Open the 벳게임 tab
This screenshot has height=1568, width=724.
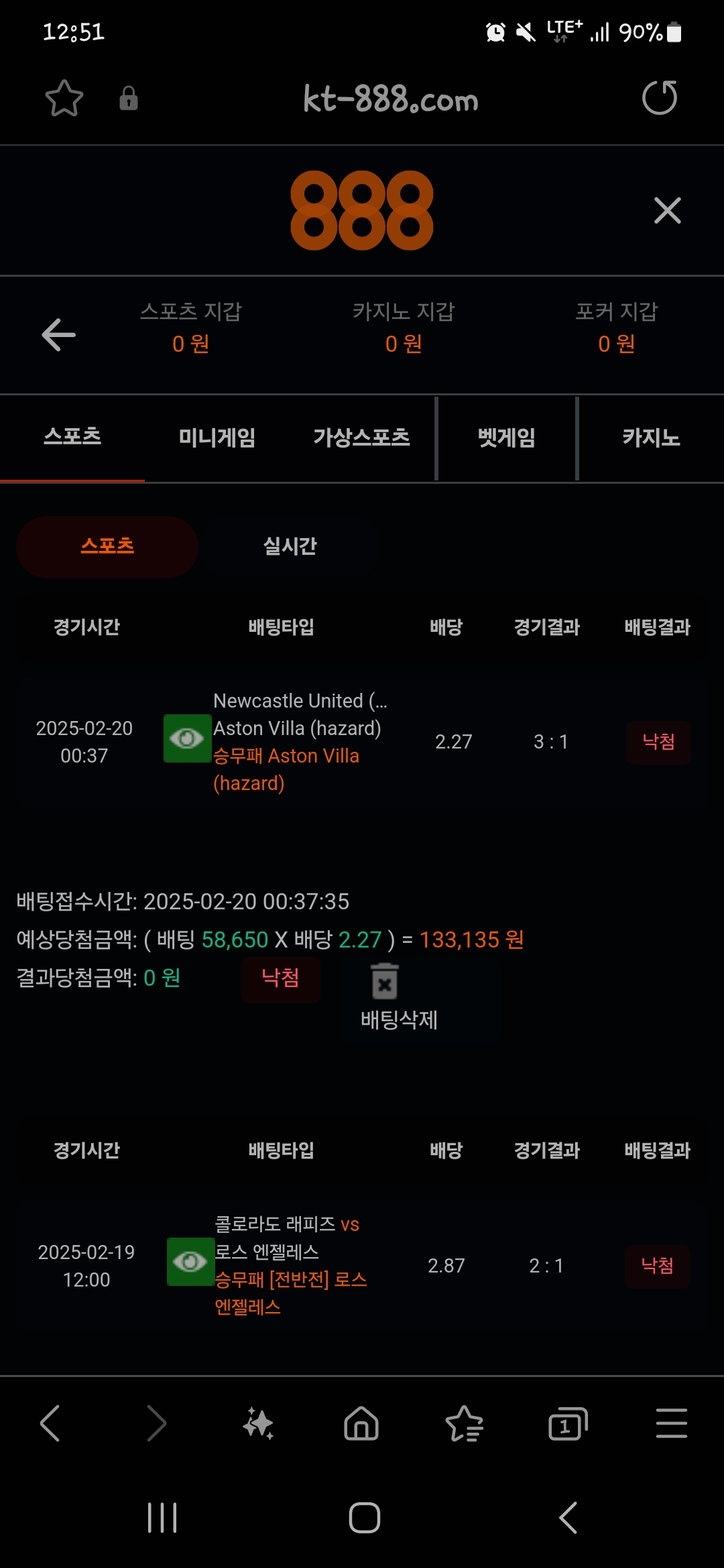tap(506, 438)
